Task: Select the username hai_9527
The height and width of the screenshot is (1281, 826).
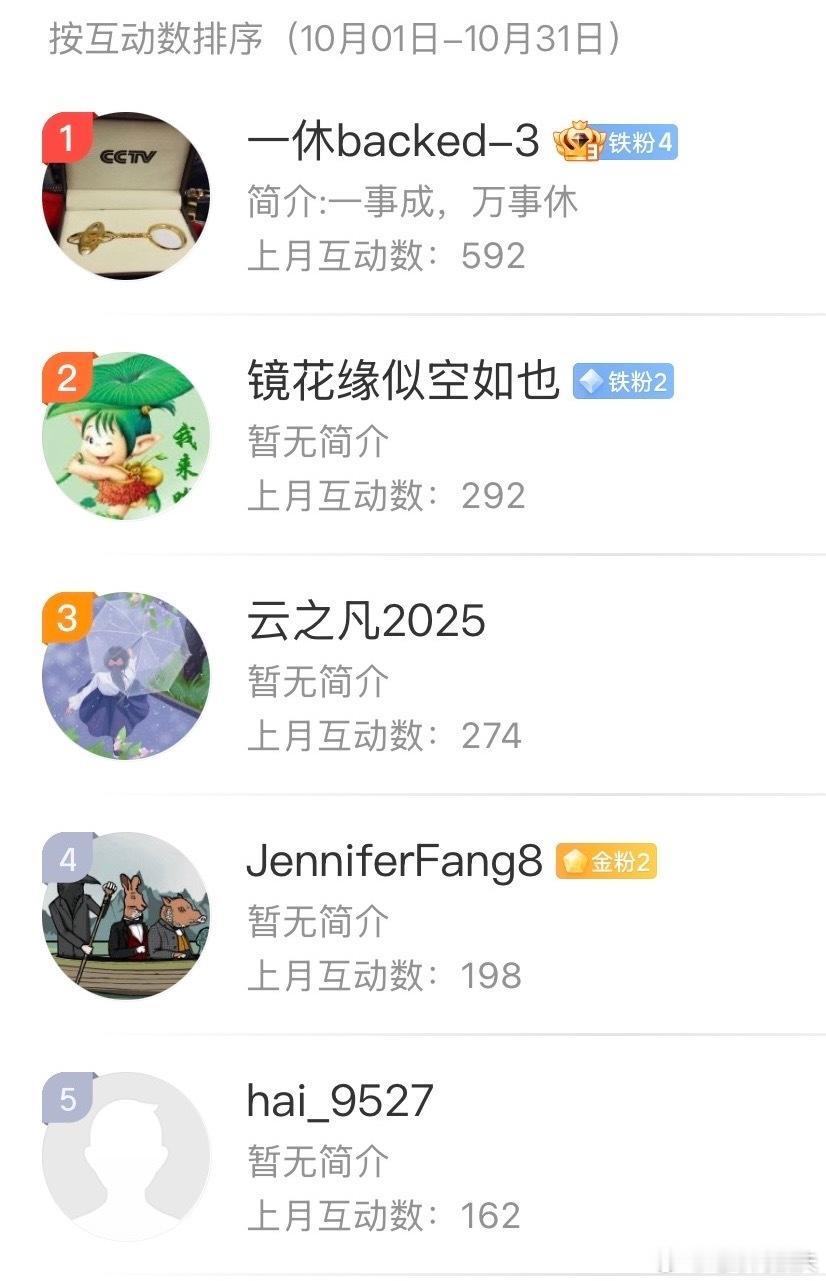Action: pyautogui.click(x=338, y=1100)
